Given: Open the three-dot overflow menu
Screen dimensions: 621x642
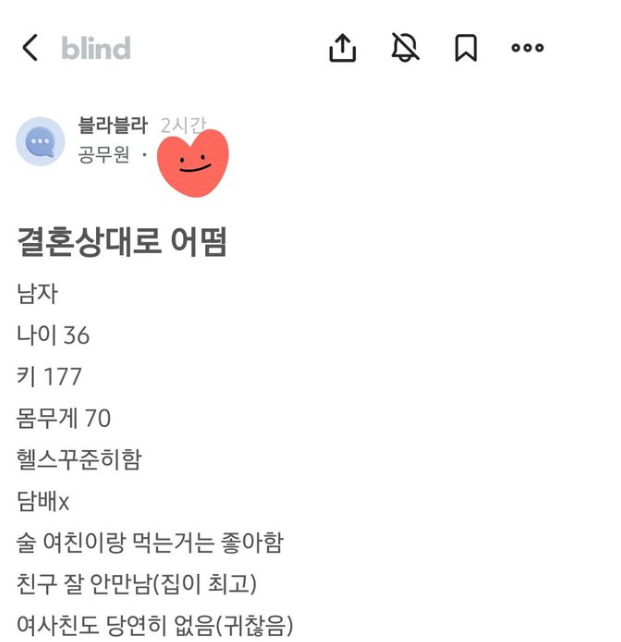Looking at the screenshot, I should [527, 47].
